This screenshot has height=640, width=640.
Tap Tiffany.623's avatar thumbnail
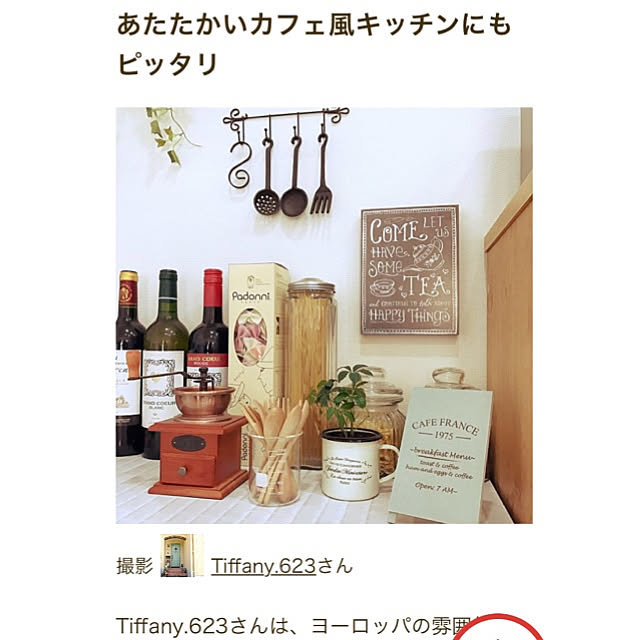tap(182, 556)
